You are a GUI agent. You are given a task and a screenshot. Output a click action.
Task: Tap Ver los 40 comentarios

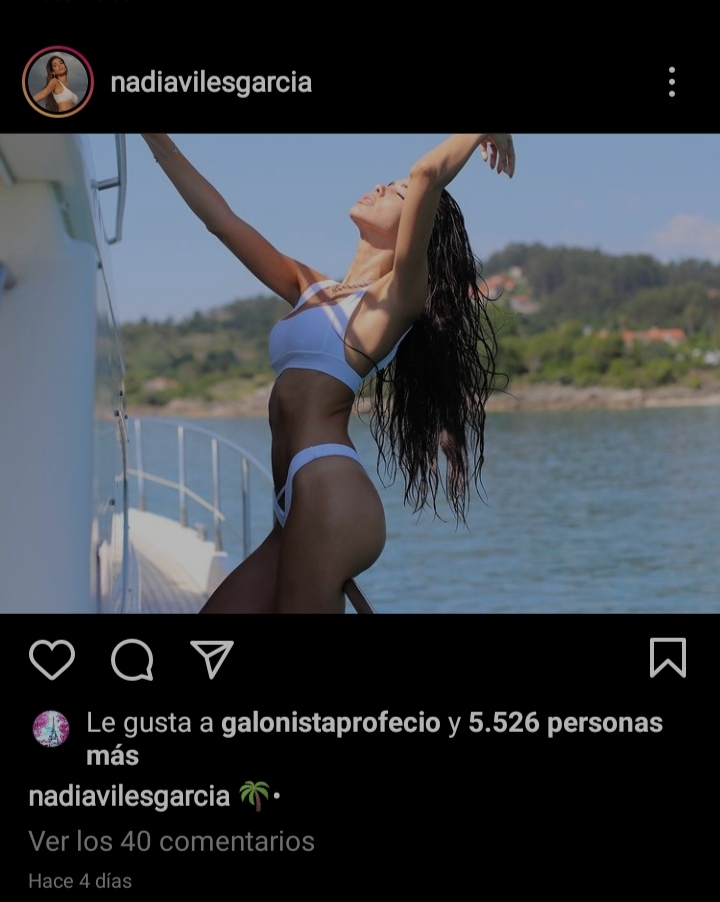pyautogui.click(x=171, y=841)
